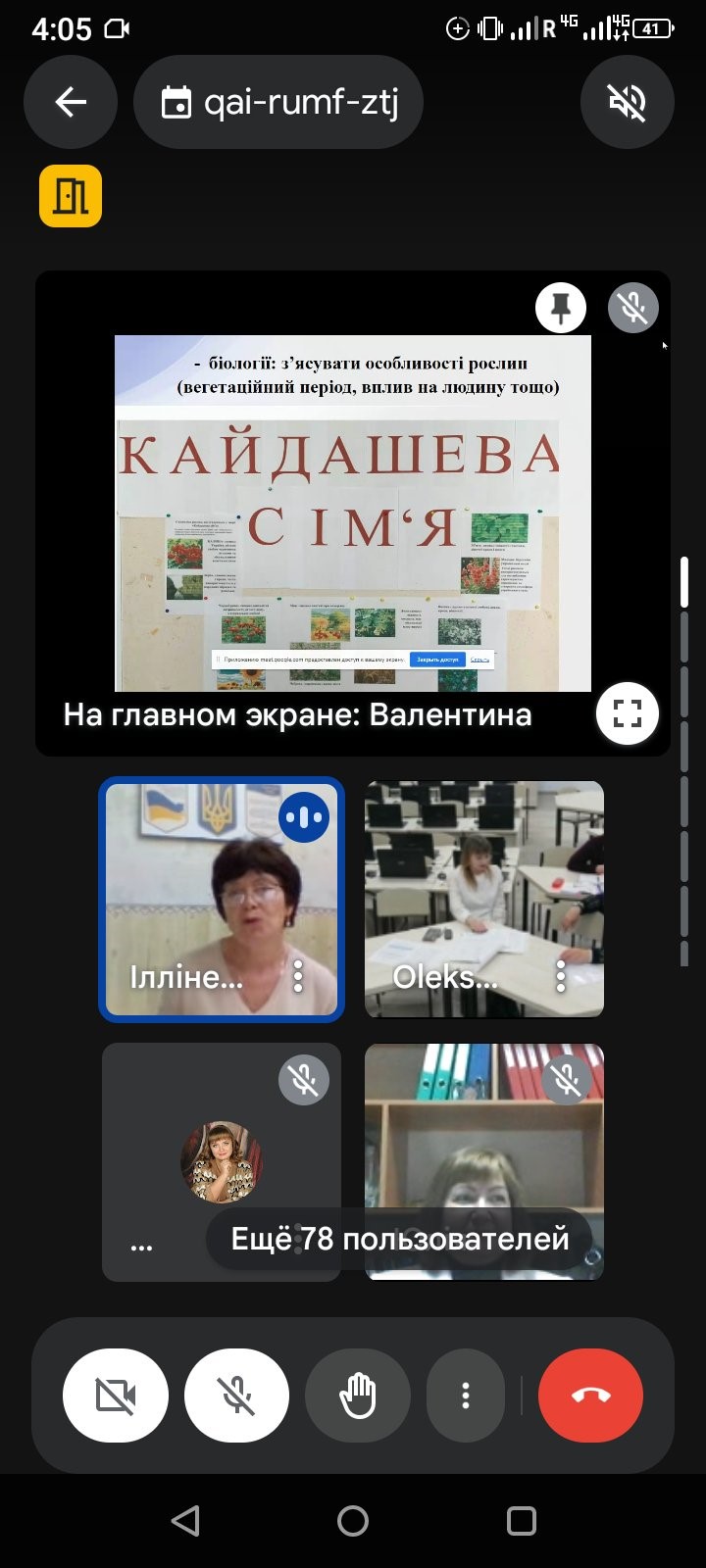Turn on the camera
Image resolution: width=706 pixels, height=1568 pixels.
pyautogui.click(x=116, y=1396)
